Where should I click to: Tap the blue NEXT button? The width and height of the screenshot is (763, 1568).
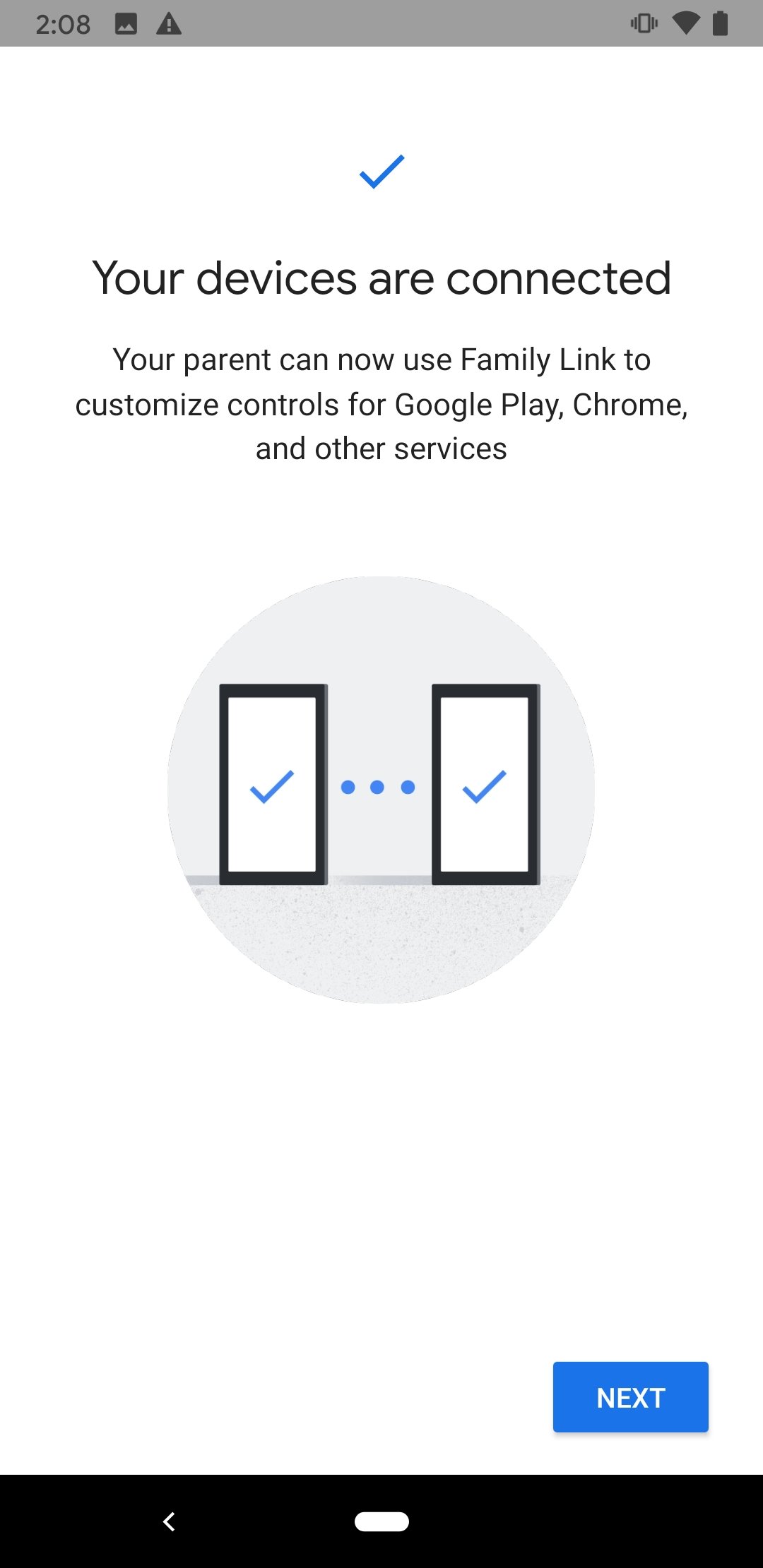point(630,1397)
